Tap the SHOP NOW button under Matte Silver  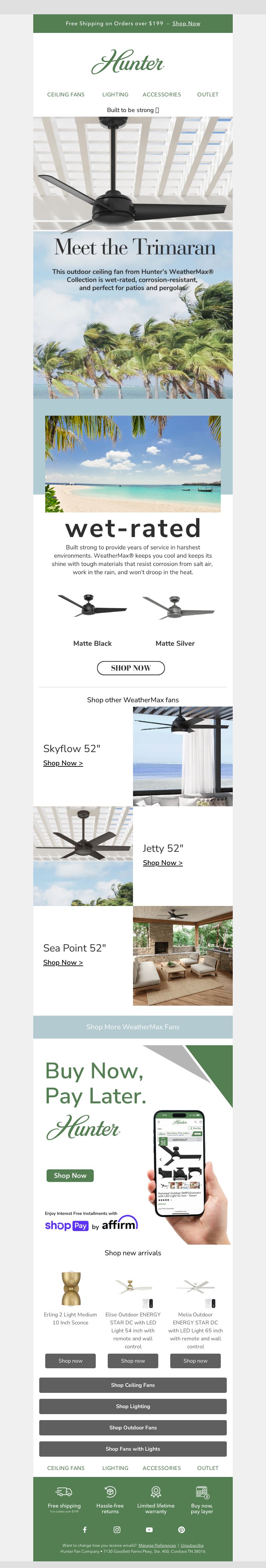[131, 668]
